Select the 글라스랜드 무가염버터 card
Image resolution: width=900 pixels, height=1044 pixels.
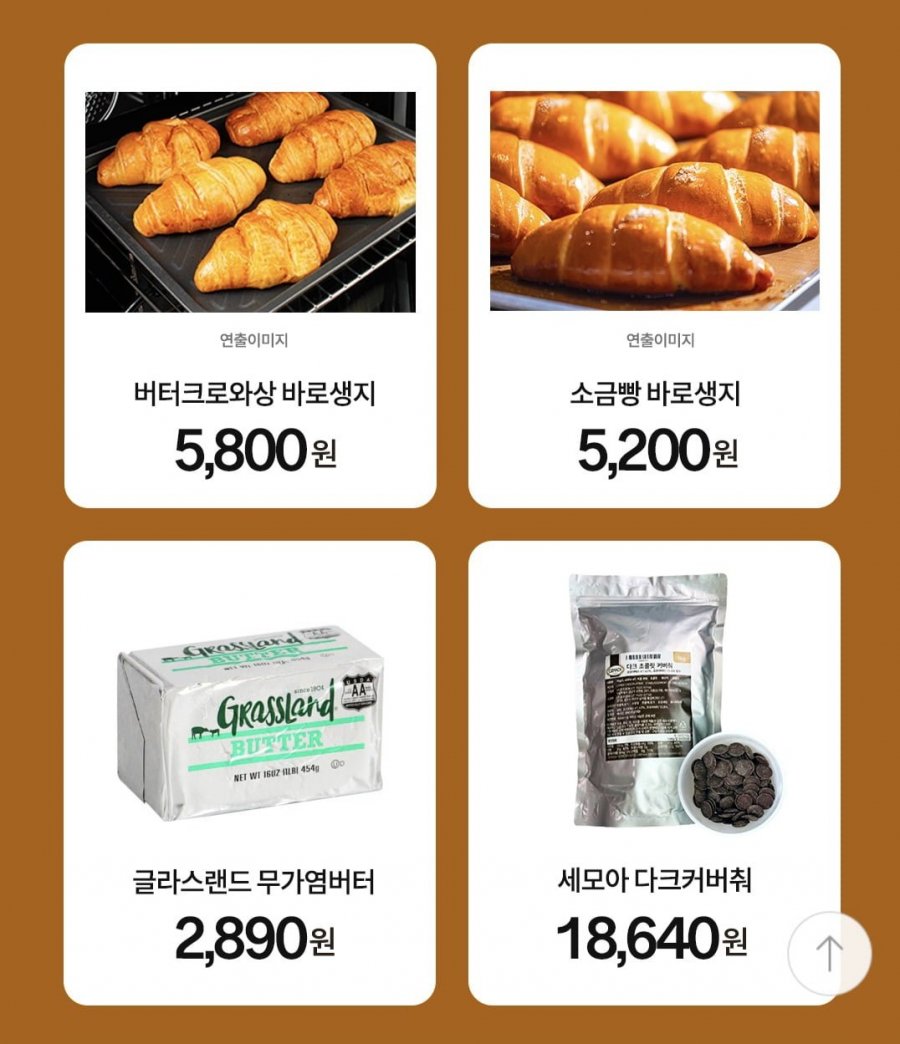(250, 772)
